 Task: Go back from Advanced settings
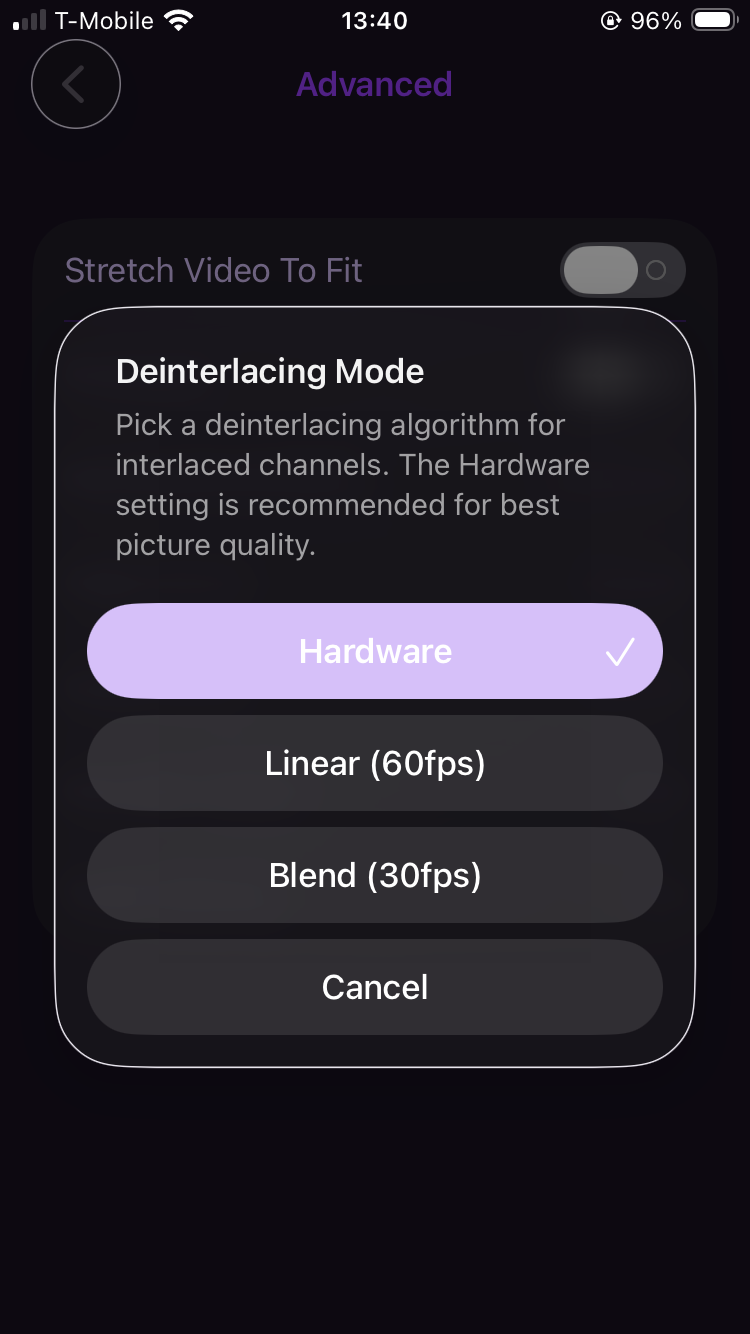76,85
